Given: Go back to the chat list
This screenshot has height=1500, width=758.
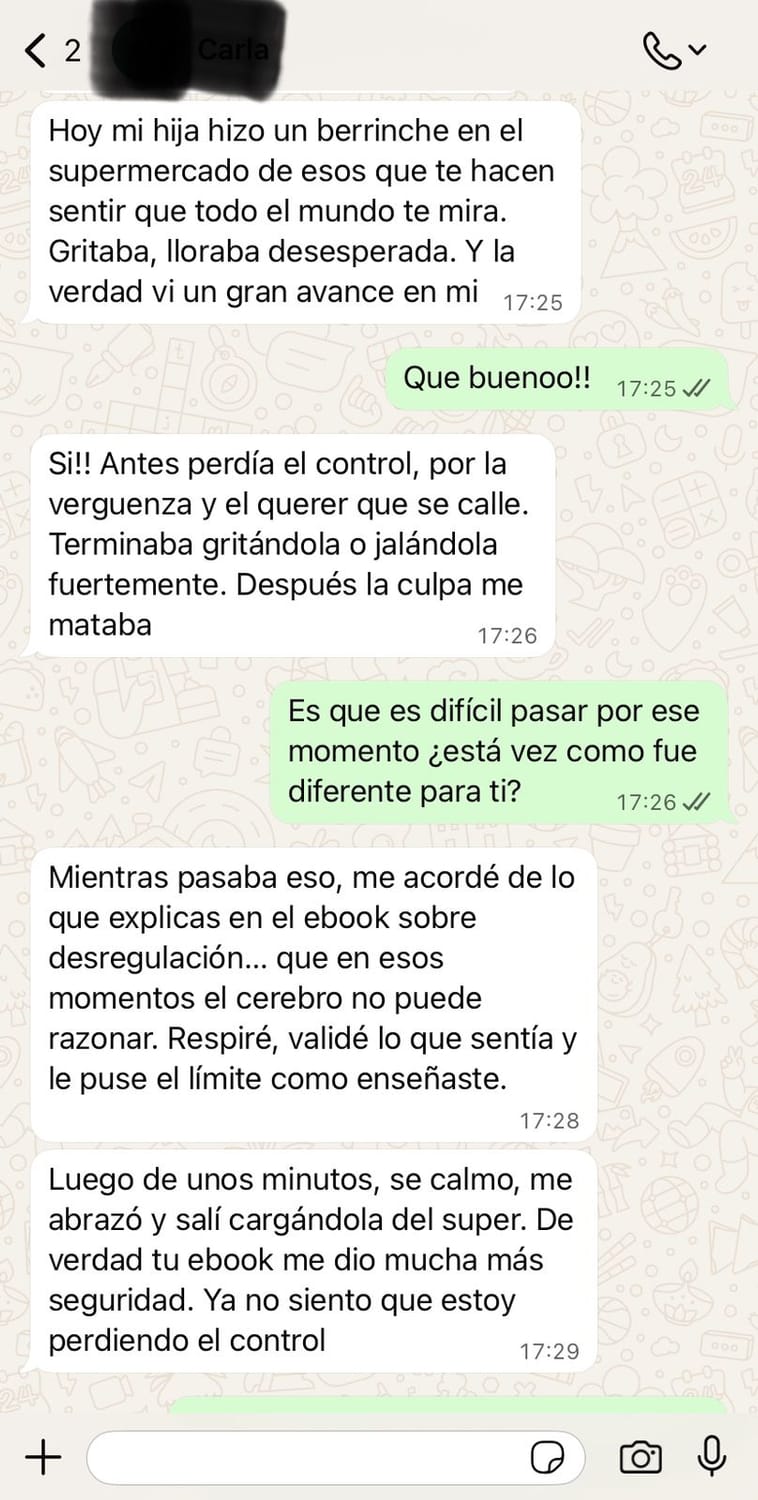Looking at the screenshot, I should click(38, 51).
